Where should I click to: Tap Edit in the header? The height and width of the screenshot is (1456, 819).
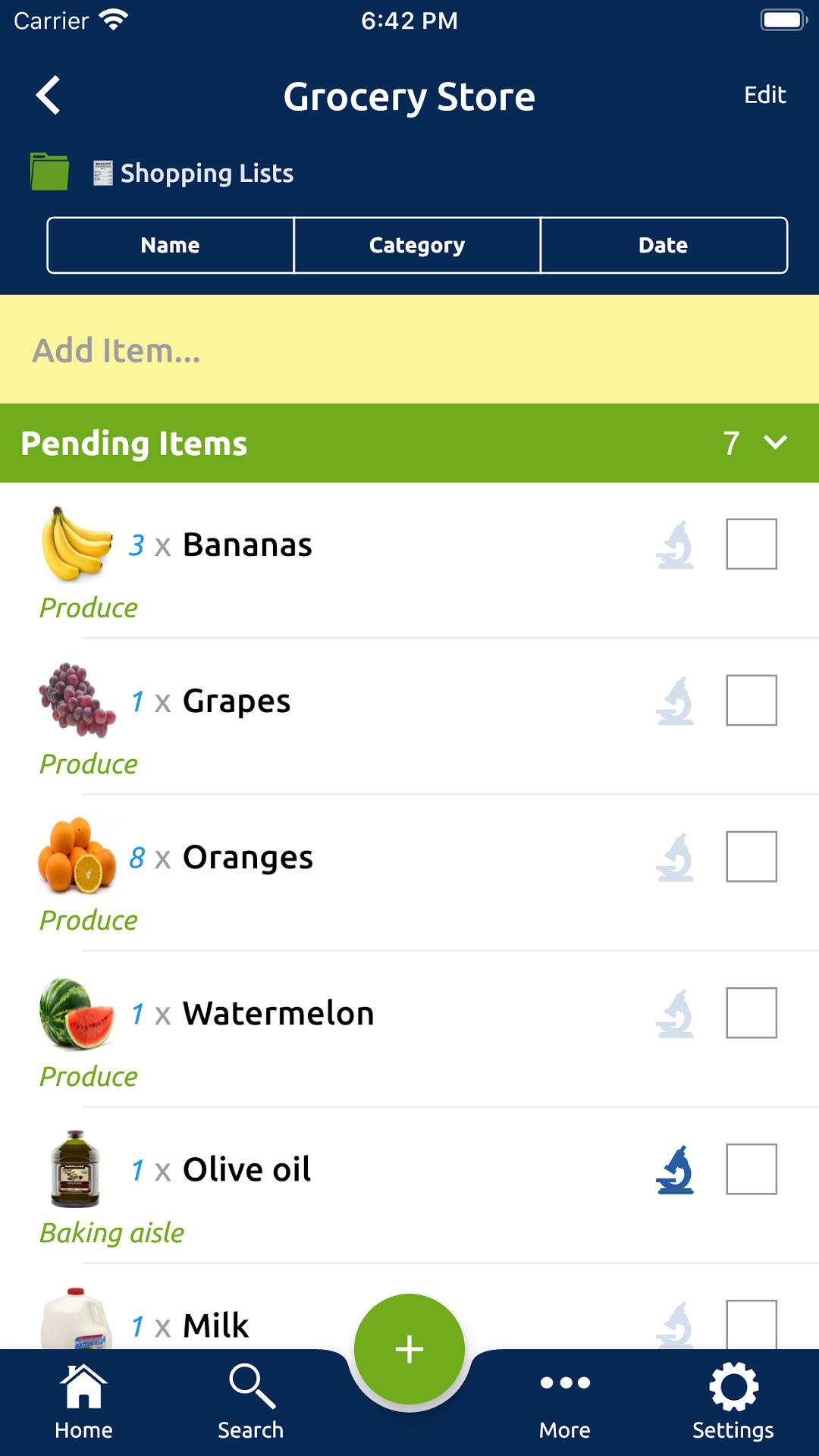764,95
